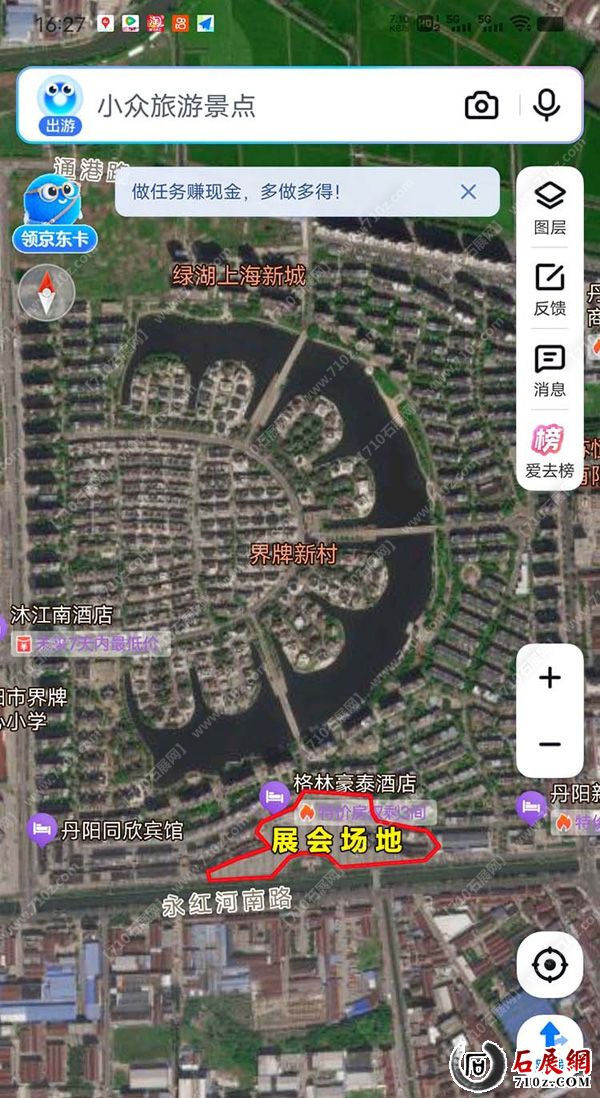Zoom in on the map
600x1098 pixels.
tap(549, 678)
